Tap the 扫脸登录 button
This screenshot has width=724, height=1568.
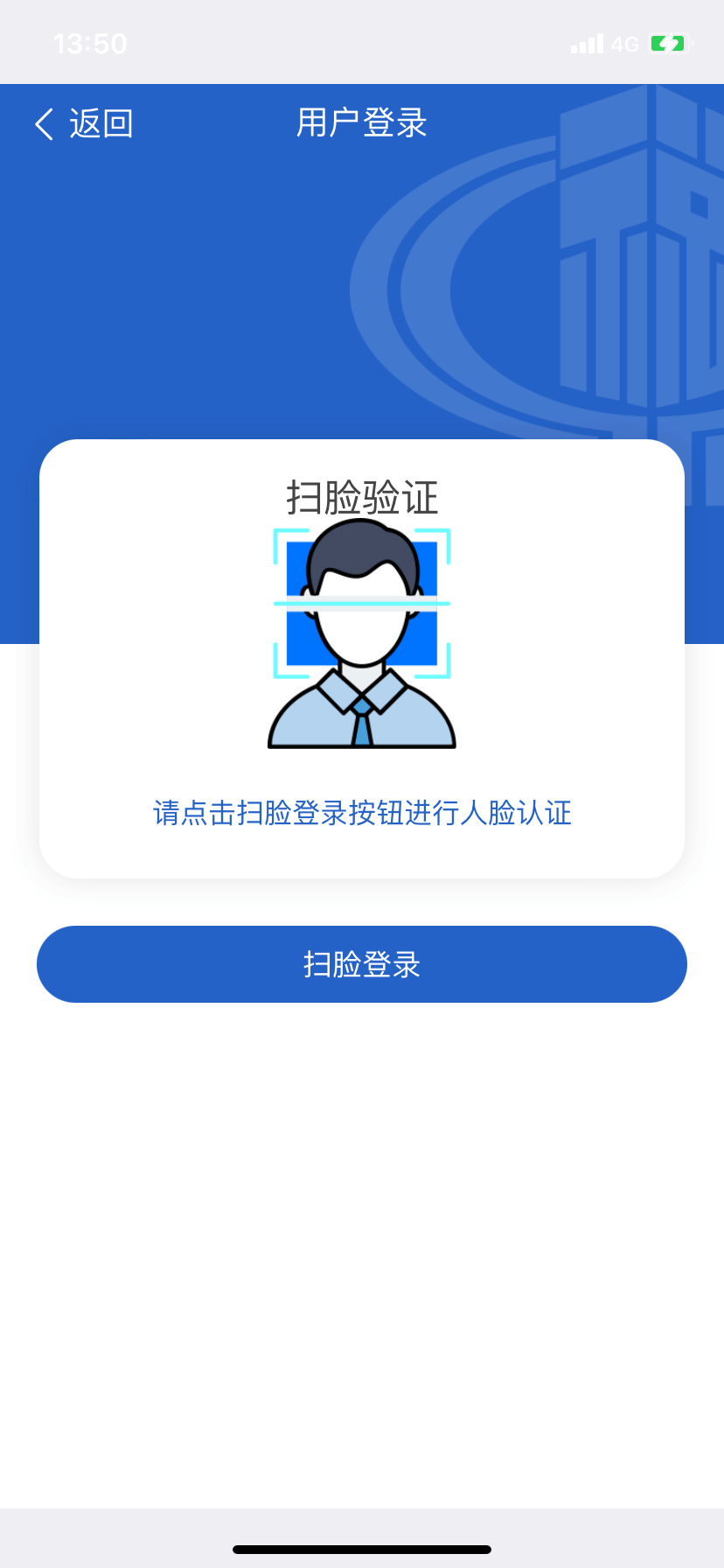[x=362, y=964]
